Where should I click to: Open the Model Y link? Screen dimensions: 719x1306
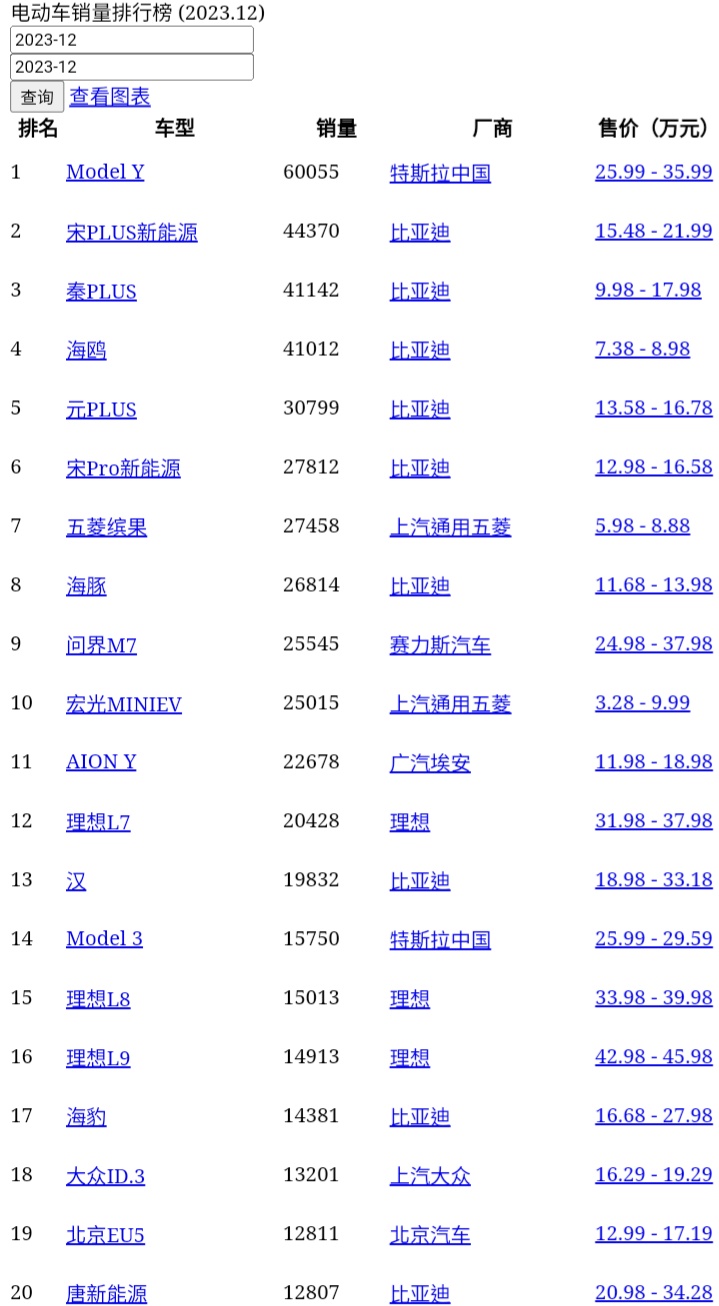click(105, 172)
